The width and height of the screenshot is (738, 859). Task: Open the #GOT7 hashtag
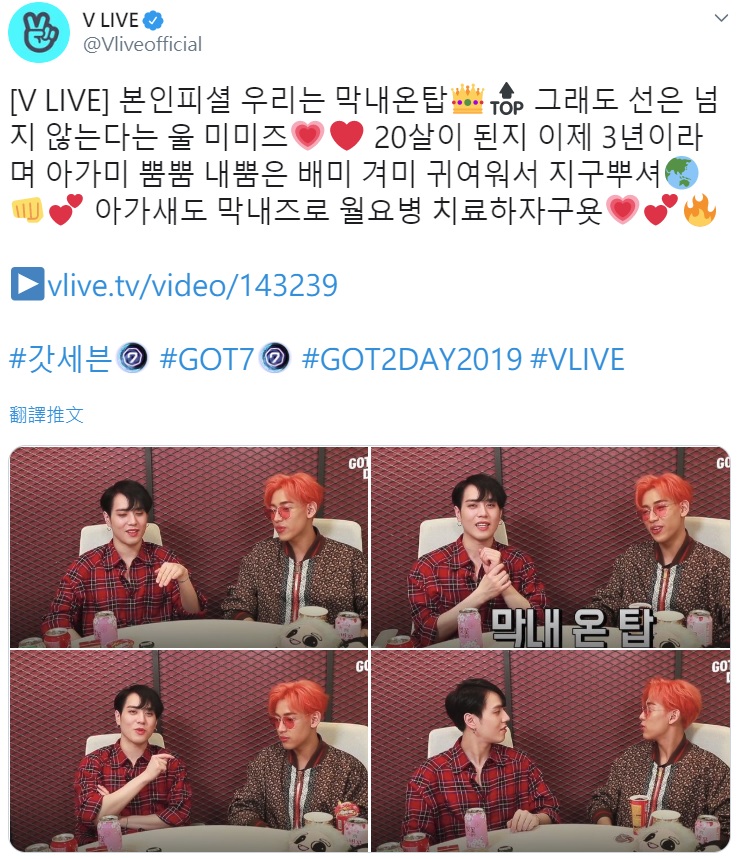208,358
